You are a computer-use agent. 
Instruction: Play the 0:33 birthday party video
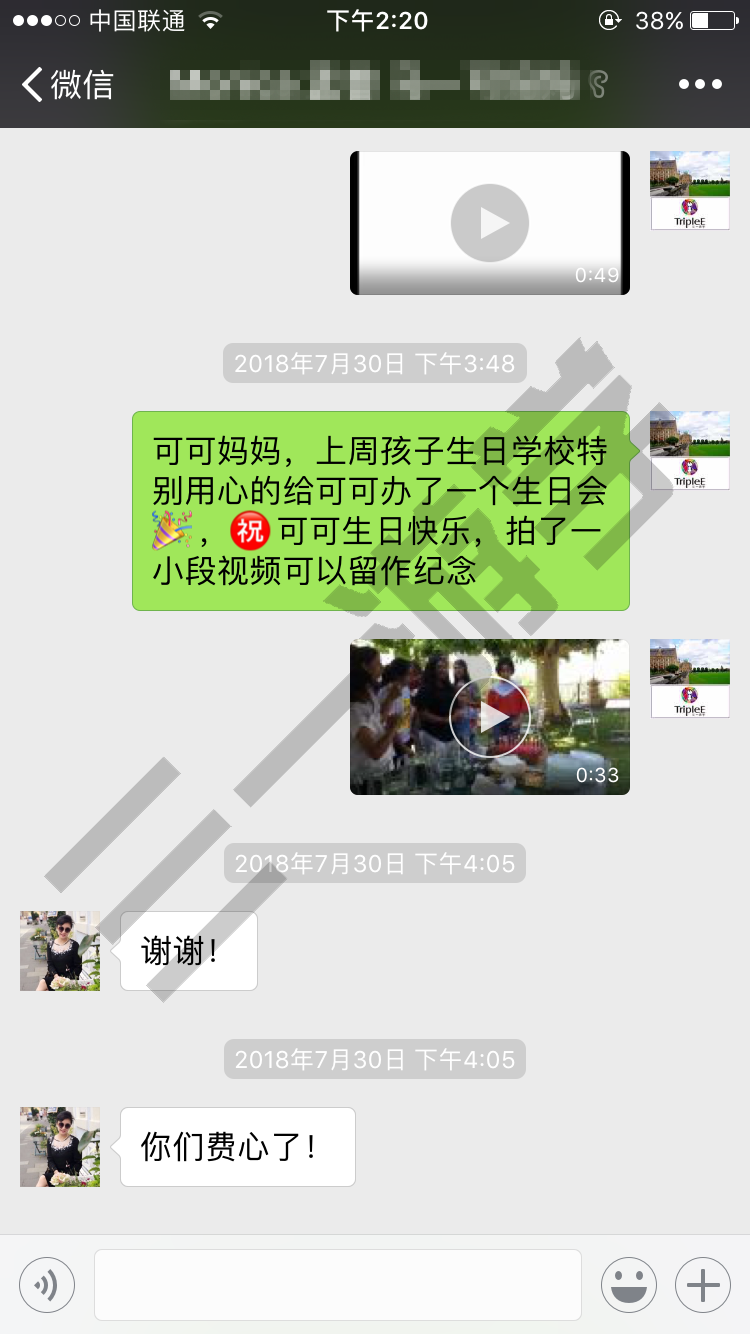[490, 717]
